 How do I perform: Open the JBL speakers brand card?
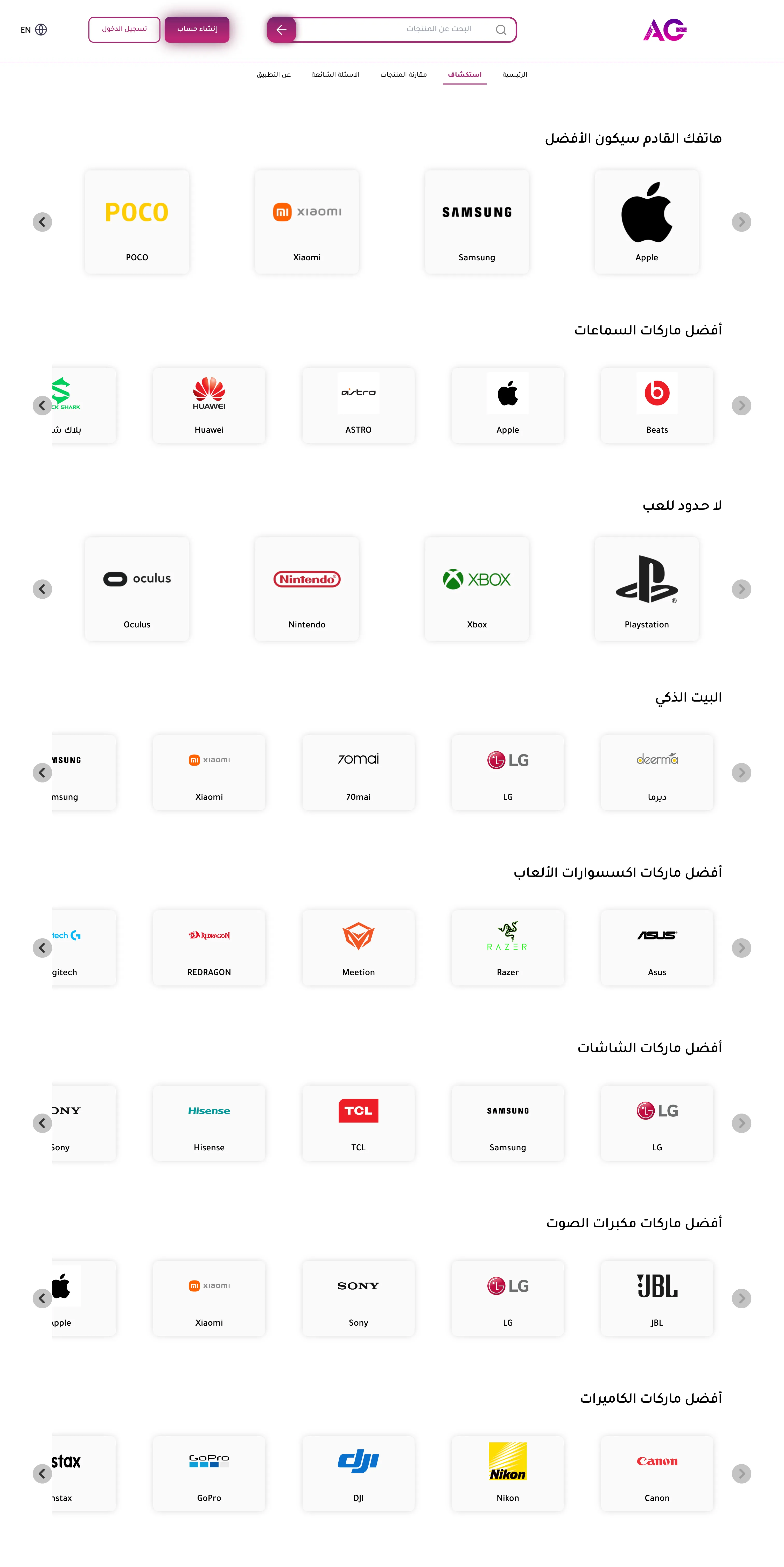tap(657, 1298)
